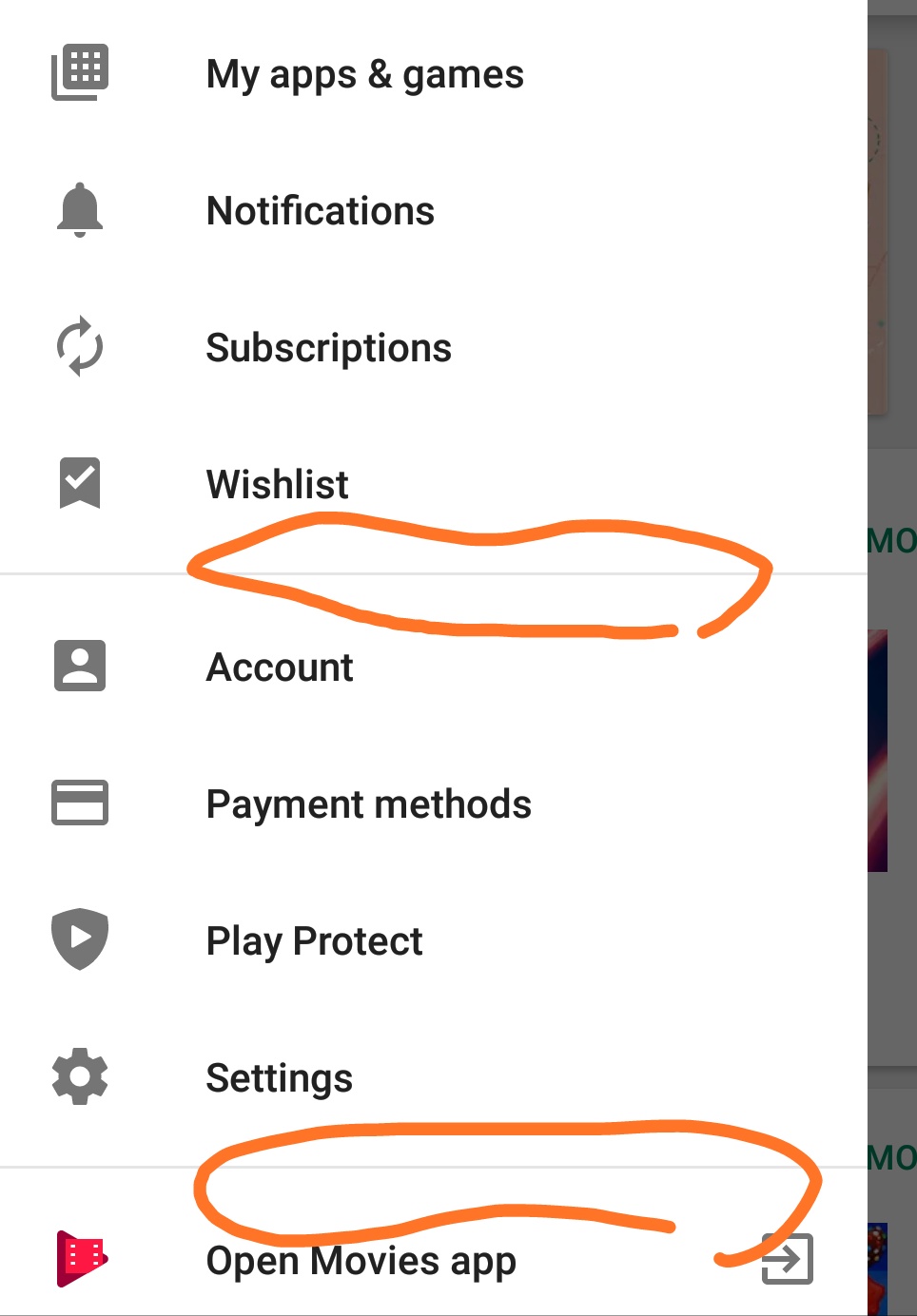Open the Notifications menu item

321,211
